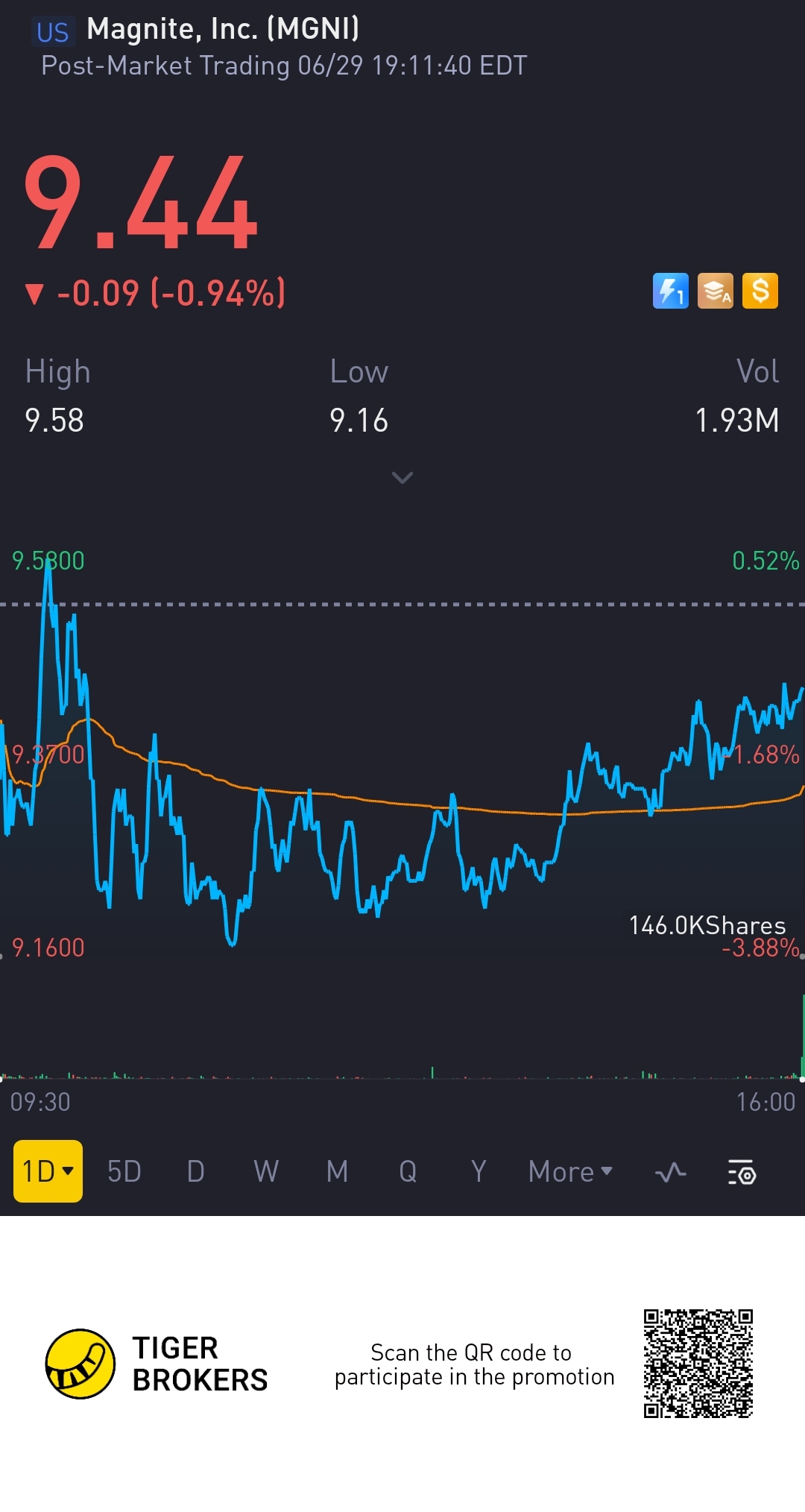Expand more quote details chevron
This screenshot has height=1512, width=805.
[x=402, y=478]
